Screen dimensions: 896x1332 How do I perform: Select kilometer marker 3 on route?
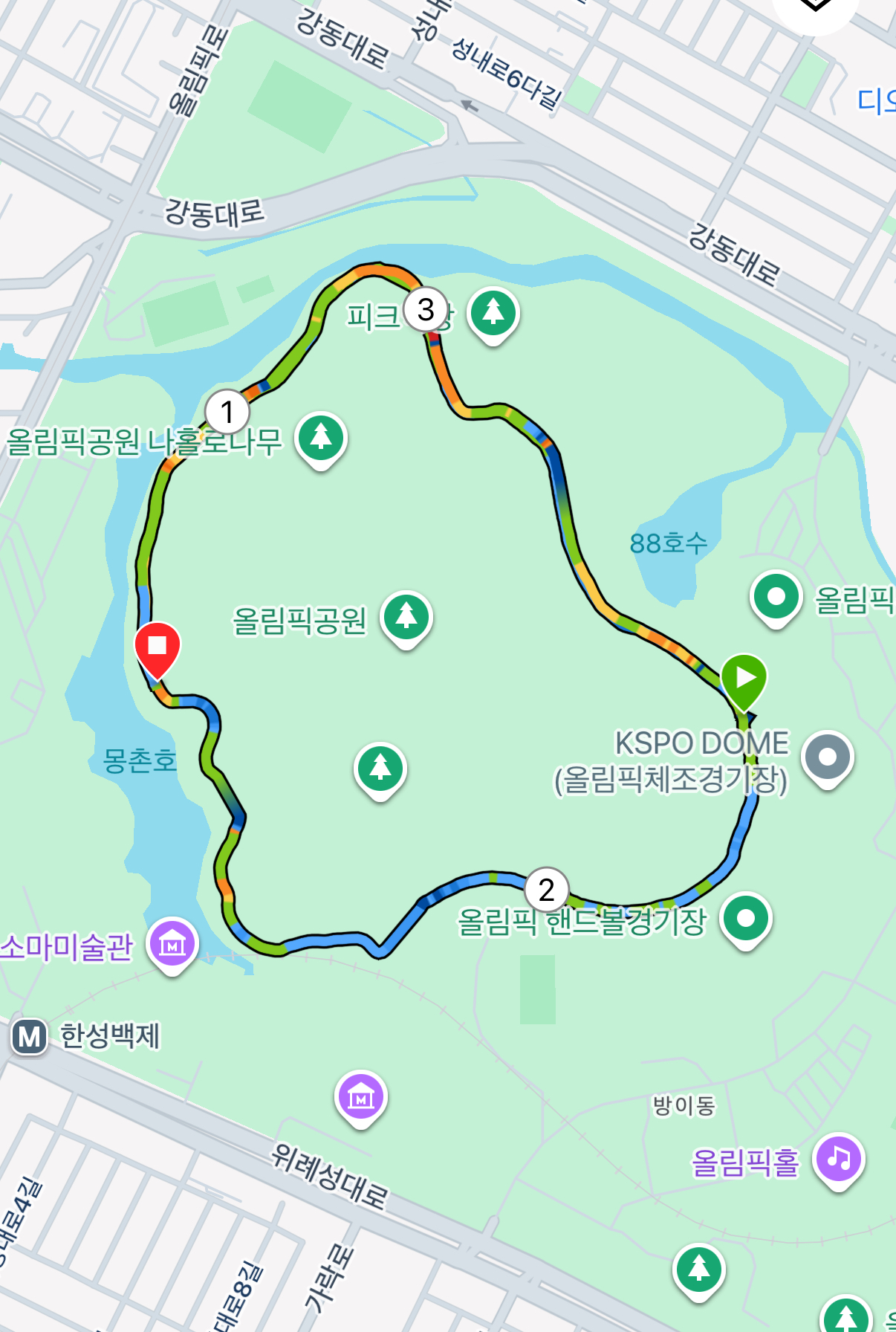coord(426,309)
